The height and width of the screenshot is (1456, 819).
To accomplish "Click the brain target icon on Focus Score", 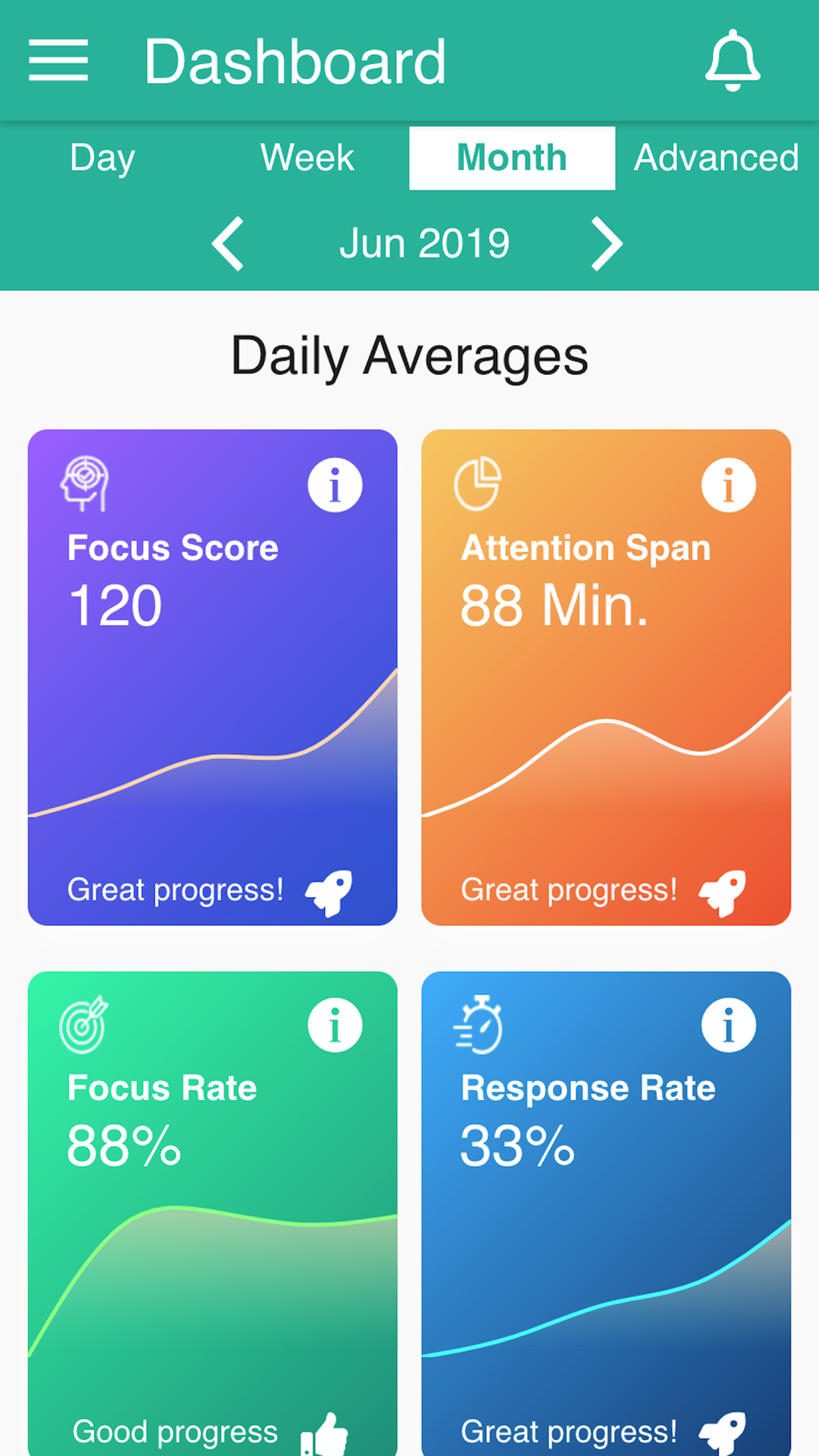I will [84, 482].
